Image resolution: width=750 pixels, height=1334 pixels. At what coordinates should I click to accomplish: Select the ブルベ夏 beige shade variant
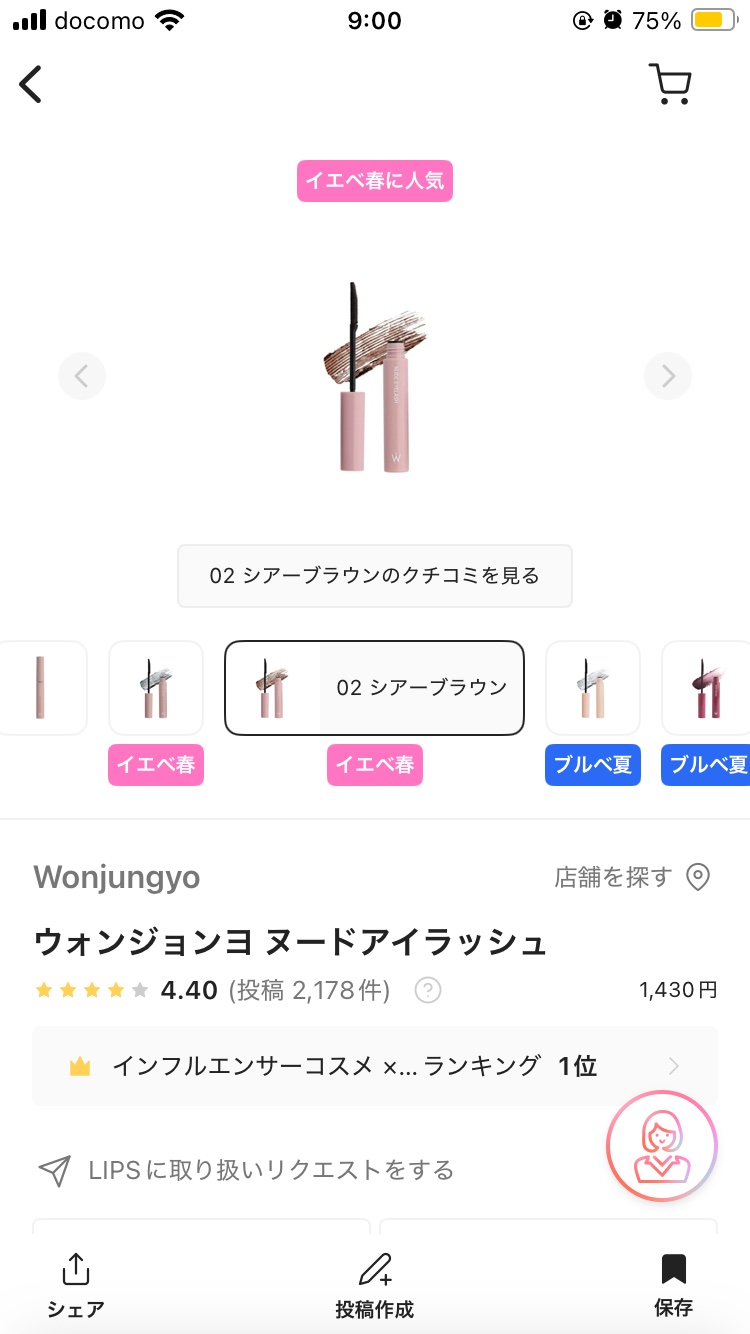(x=592, y=687)
